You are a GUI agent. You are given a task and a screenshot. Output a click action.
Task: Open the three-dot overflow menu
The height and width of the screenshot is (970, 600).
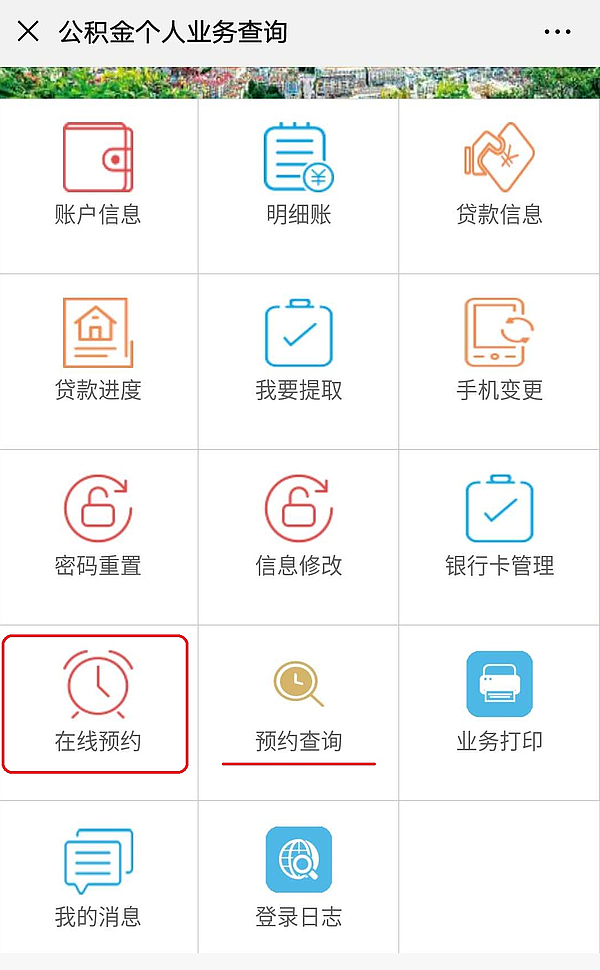coord(557,32)
